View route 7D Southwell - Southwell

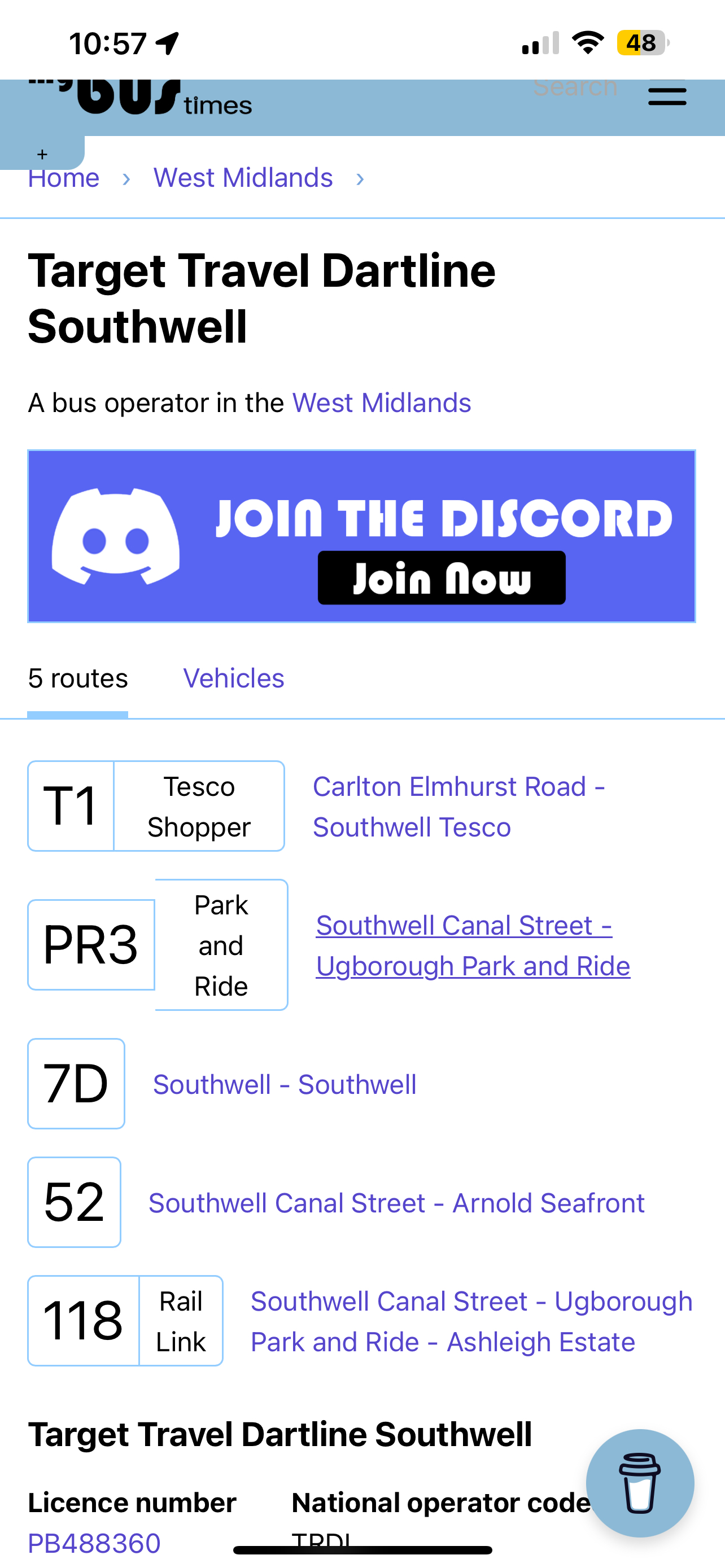pyautogui.click(x=284, y=1084)
